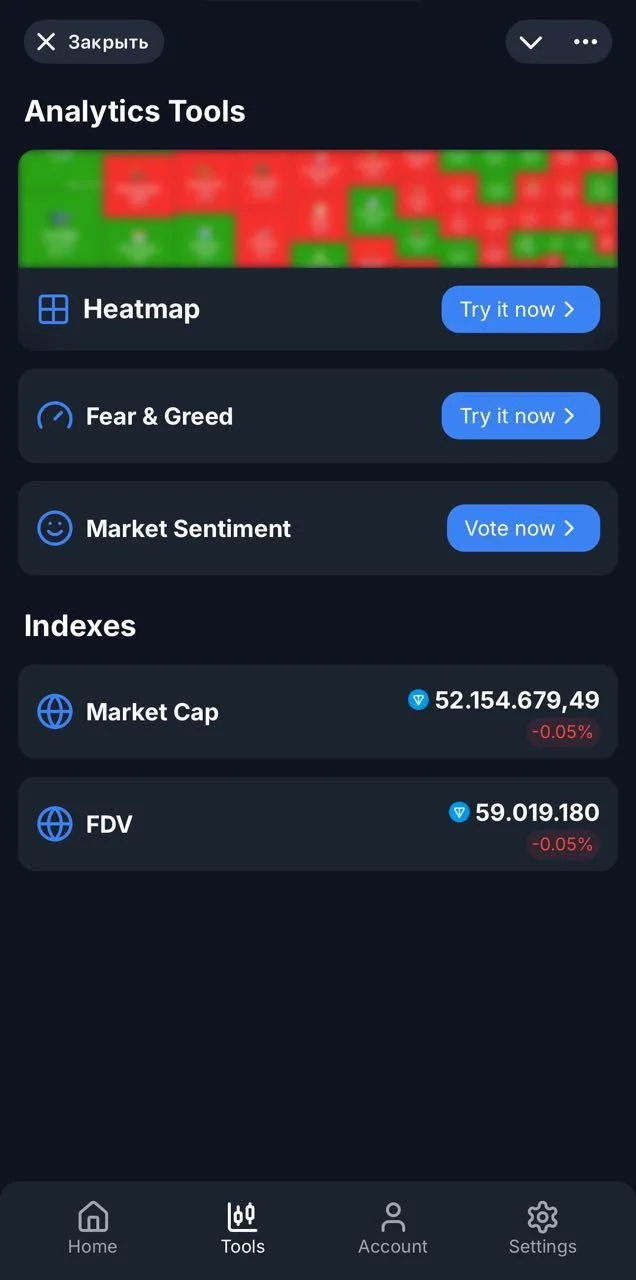Open the heatmap preview image
The image size is (636, 1280).
[318, 209]
